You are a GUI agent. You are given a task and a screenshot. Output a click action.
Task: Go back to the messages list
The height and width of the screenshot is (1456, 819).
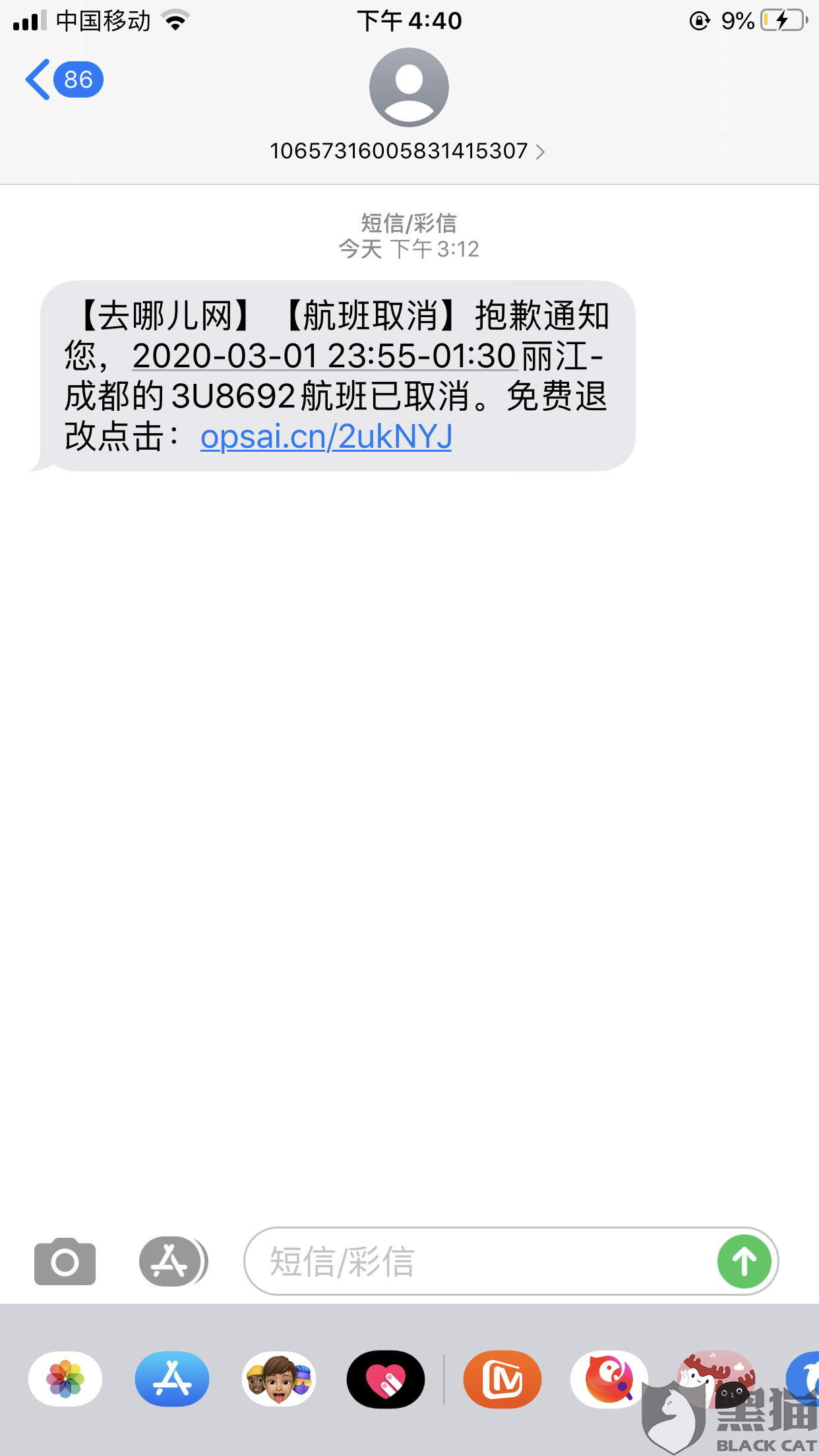[x=64, y=80]
